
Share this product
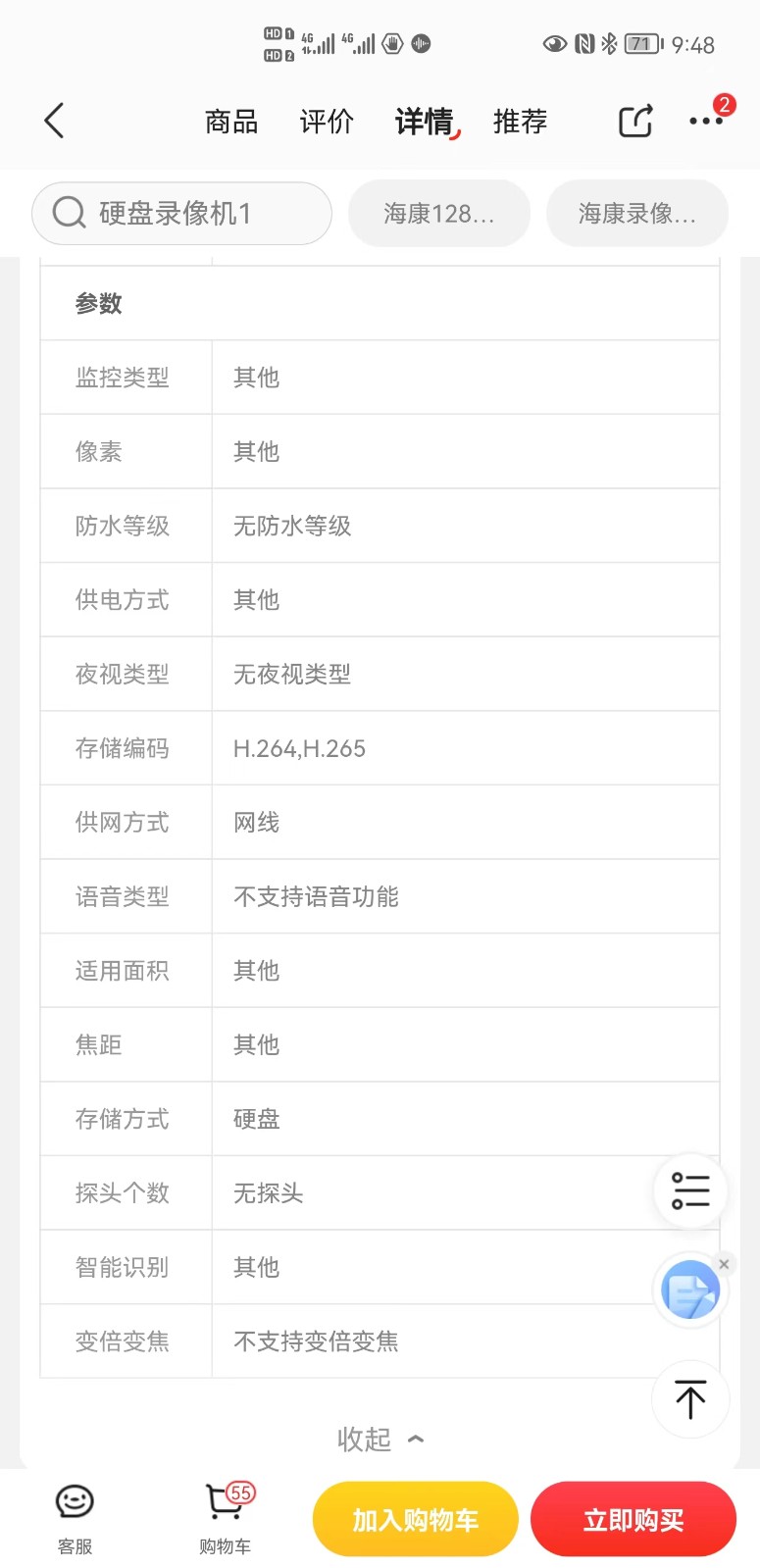[635, 121]
